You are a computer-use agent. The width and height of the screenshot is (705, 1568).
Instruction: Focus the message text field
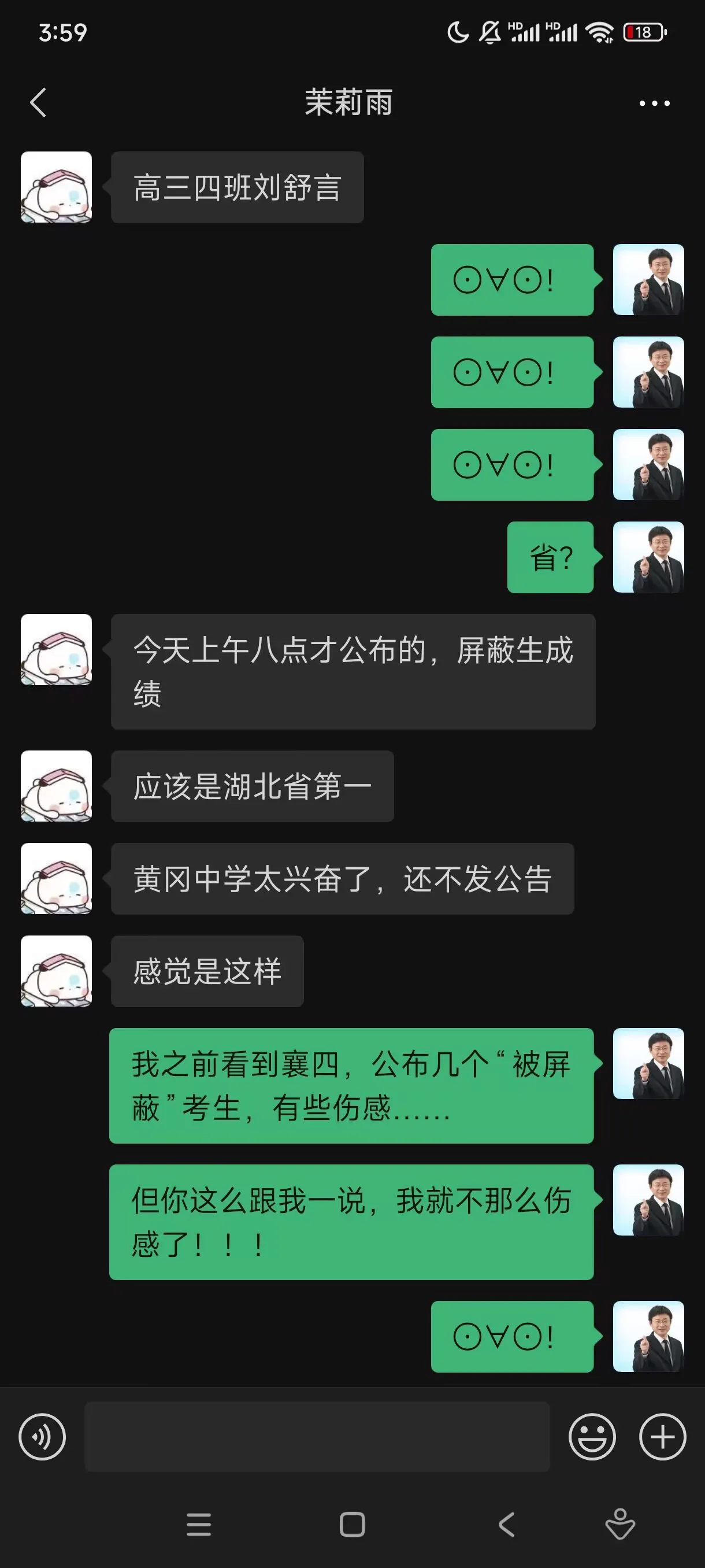tap(317, 1437)
